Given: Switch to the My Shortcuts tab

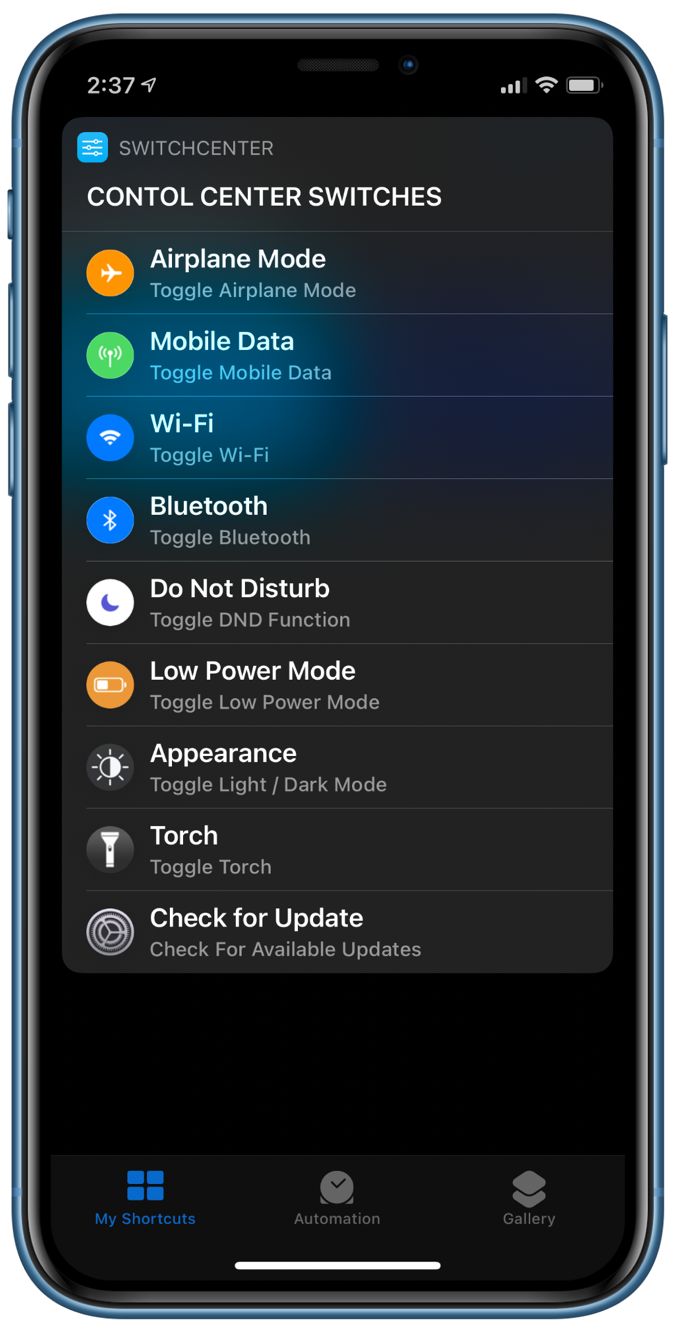Looking at the screenshot, I should click(x=145, y=1198).
